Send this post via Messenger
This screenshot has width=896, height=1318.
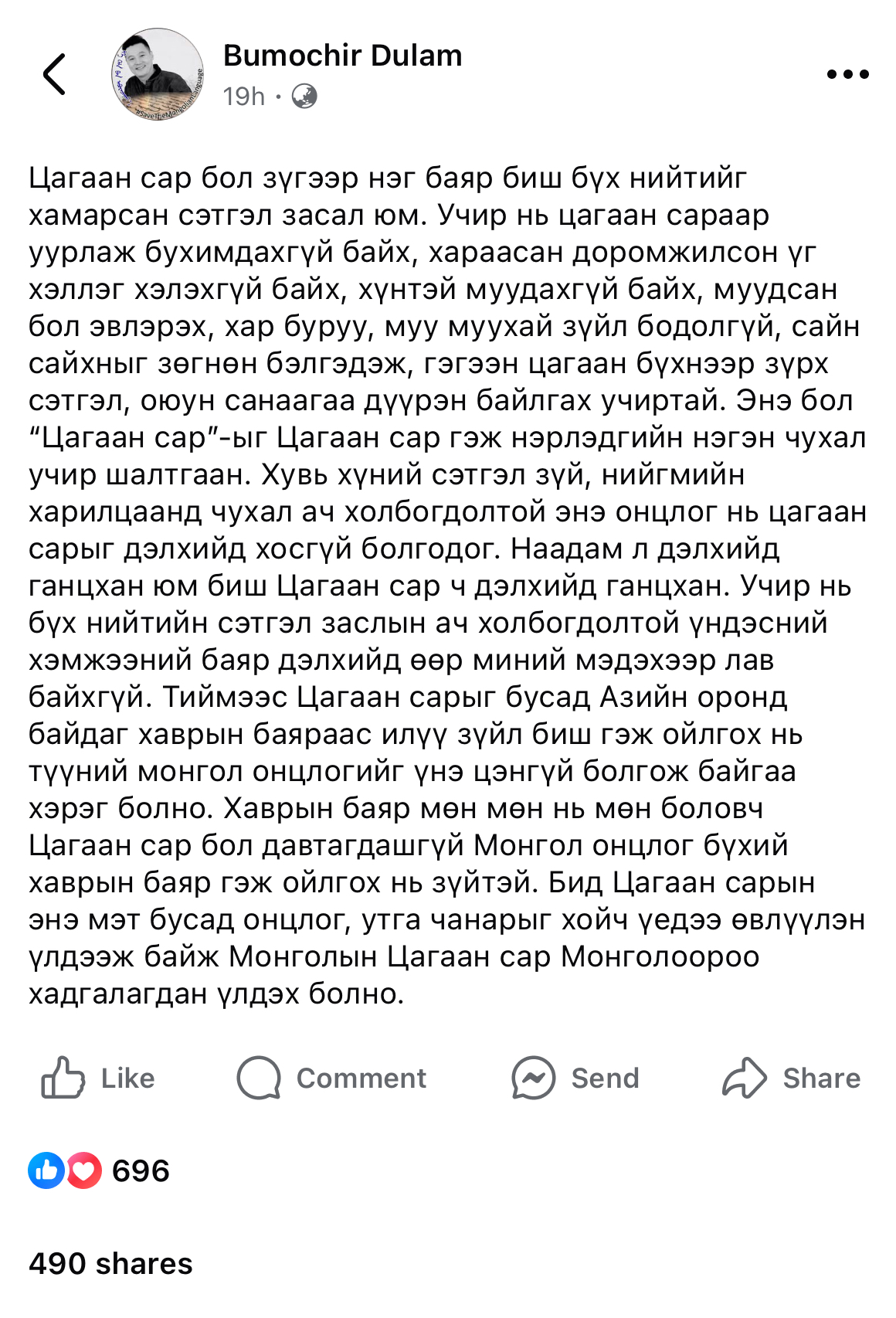coord(575,1078)
